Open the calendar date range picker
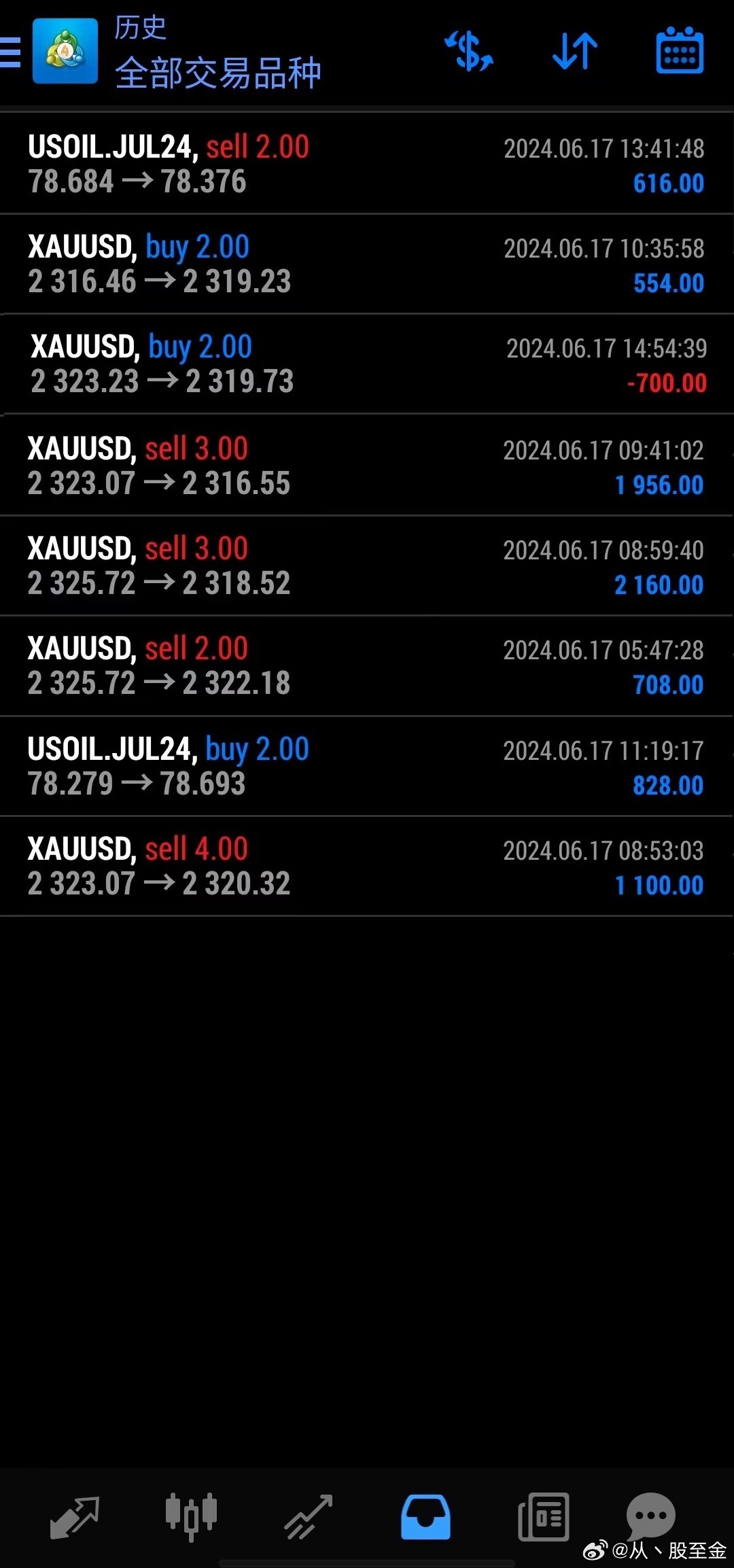 click(x=680, y=52)
